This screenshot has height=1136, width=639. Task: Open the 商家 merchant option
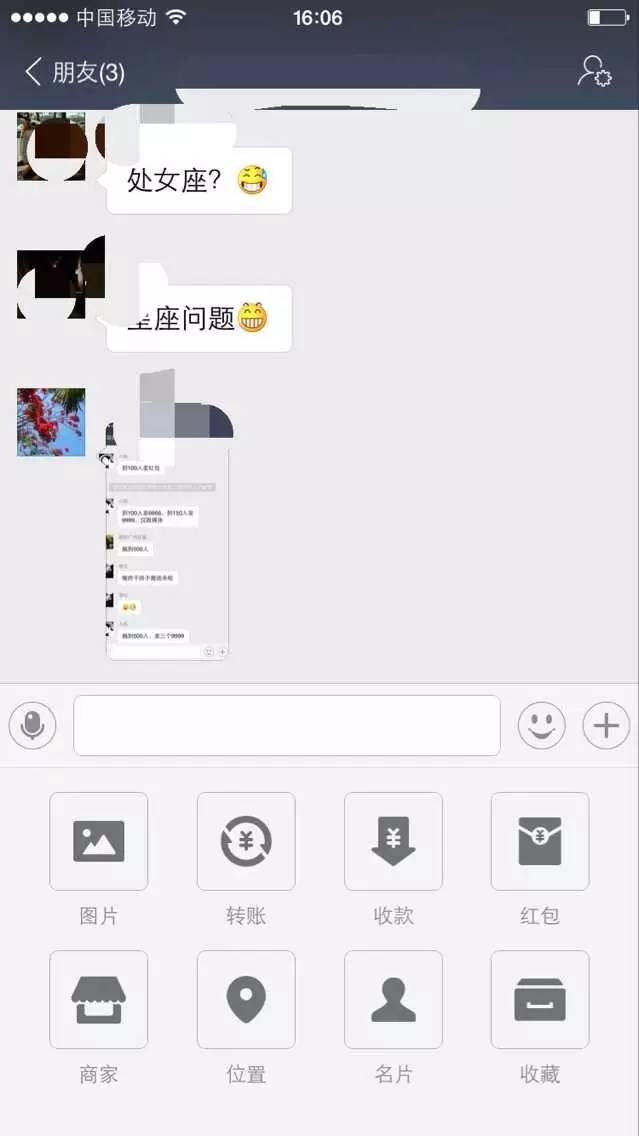(x=98, y=999)
